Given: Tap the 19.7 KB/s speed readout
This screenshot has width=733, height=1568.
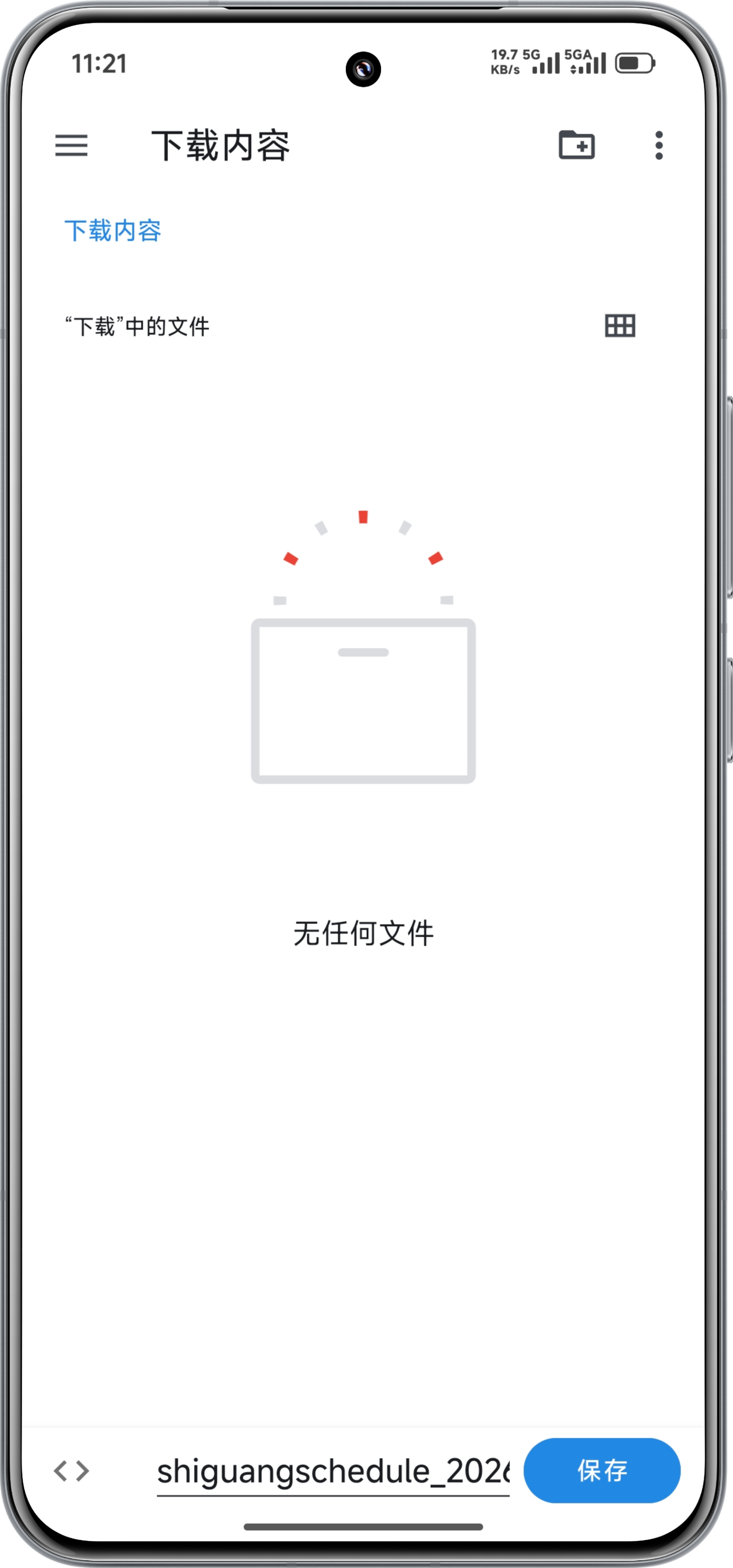Looking at the screenshot, I should pyautogui.click(x=505, y=63).
